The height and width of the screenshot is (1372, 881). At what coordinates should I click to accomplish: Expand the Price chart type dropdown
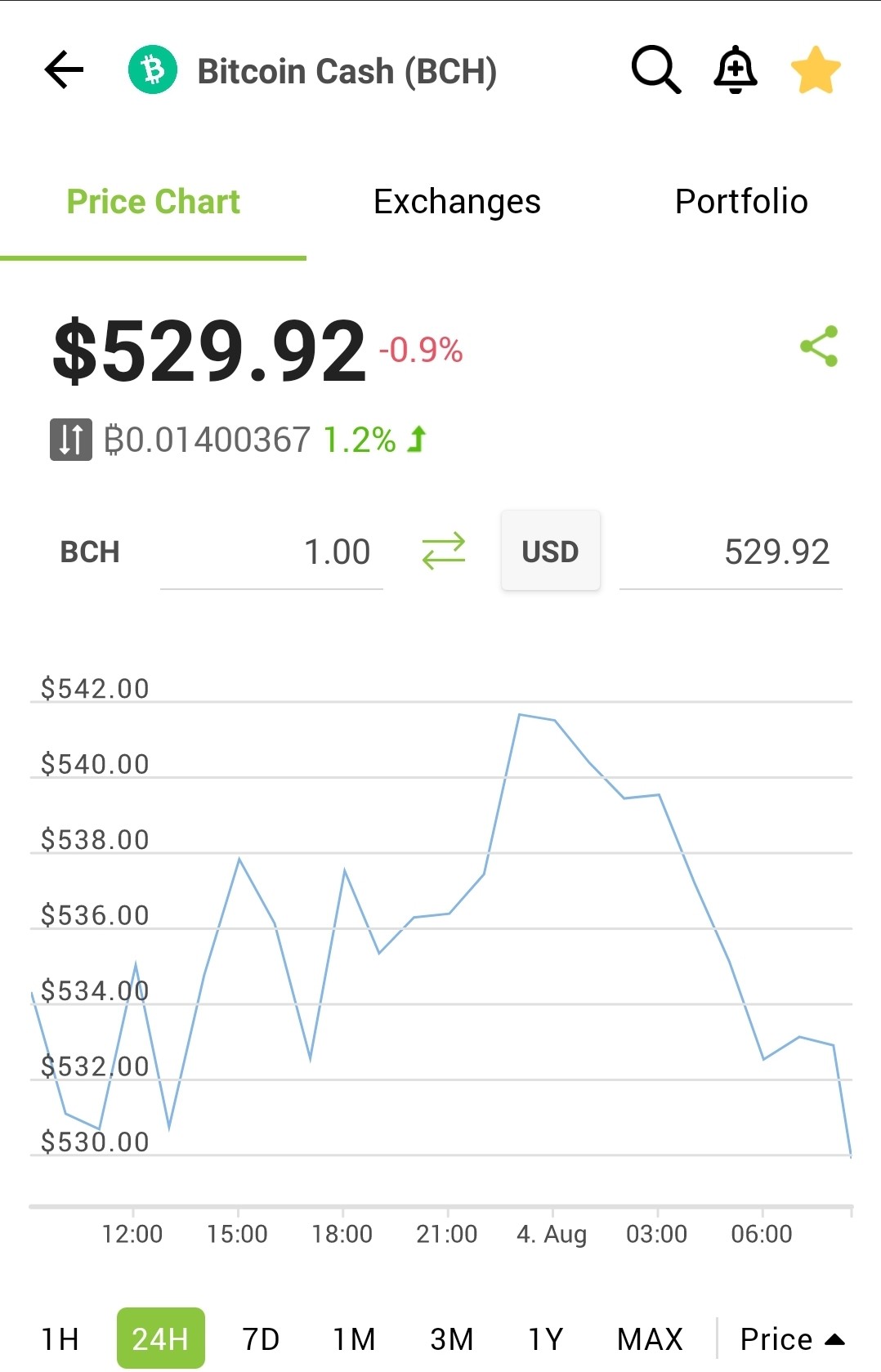[x=792, y=1339]
